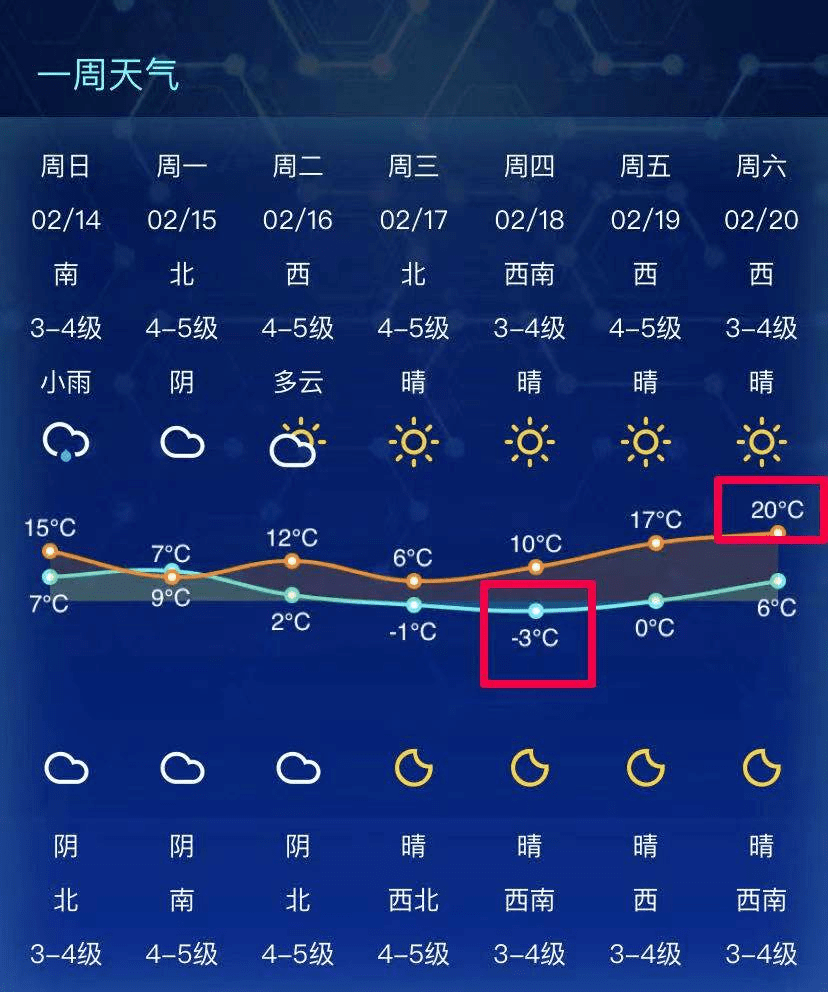Viewport: 828px width, 992px height.
Task: Select the 周二 02/16 header
Action: (296, 194)
